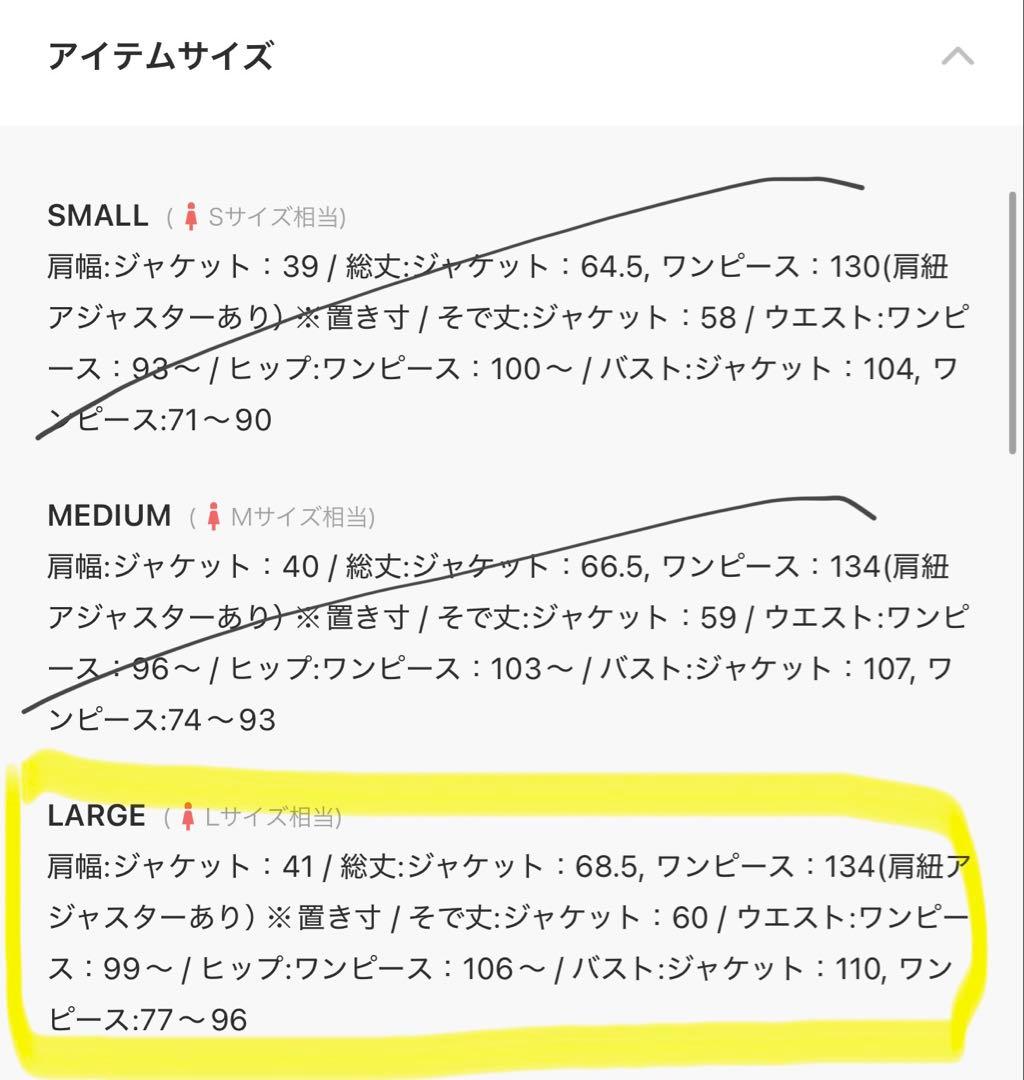Image resolution: width=1024 pixels, height=1080 pixels.
Task: Select the SMALL size heading
Action: click(x=97, y=214)
